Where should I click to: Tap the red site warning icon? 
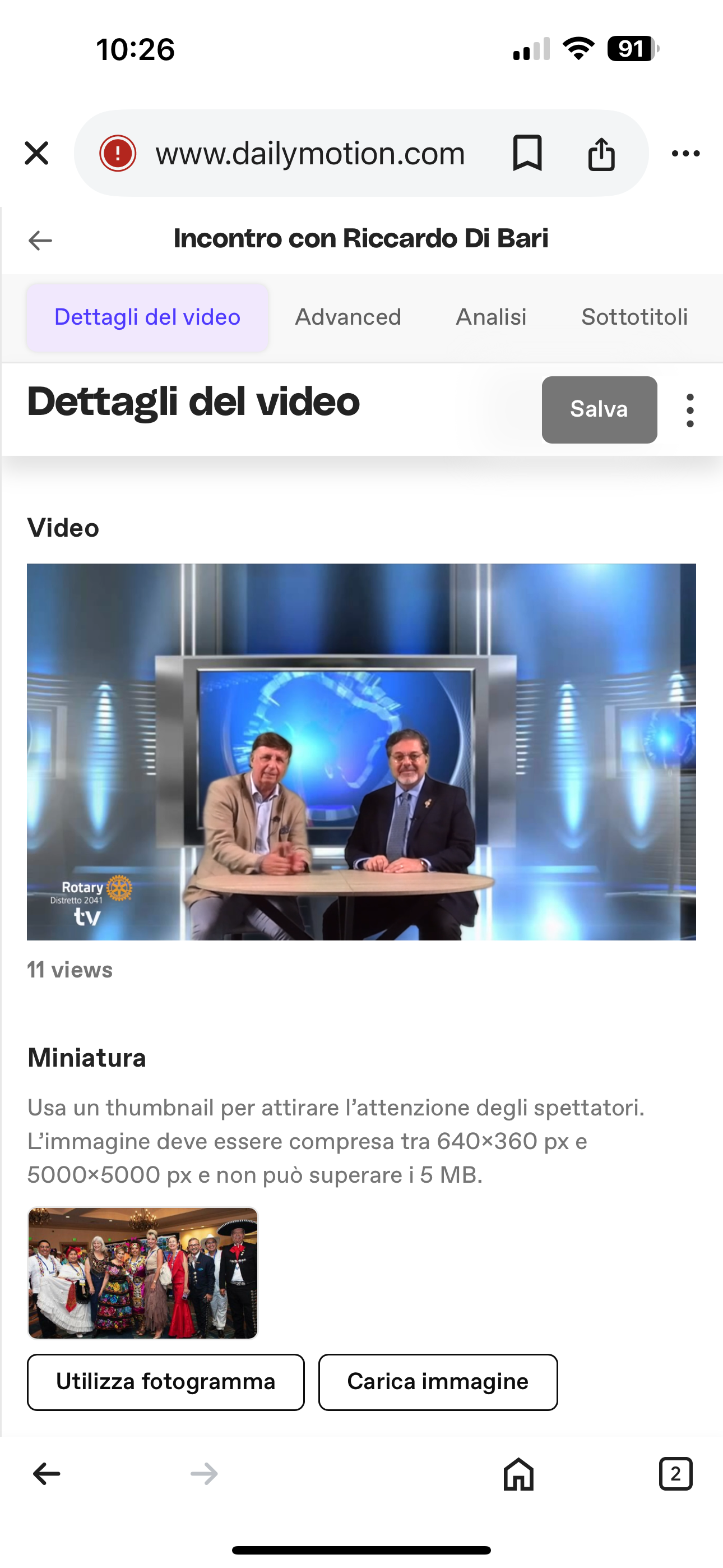[118, 154]
